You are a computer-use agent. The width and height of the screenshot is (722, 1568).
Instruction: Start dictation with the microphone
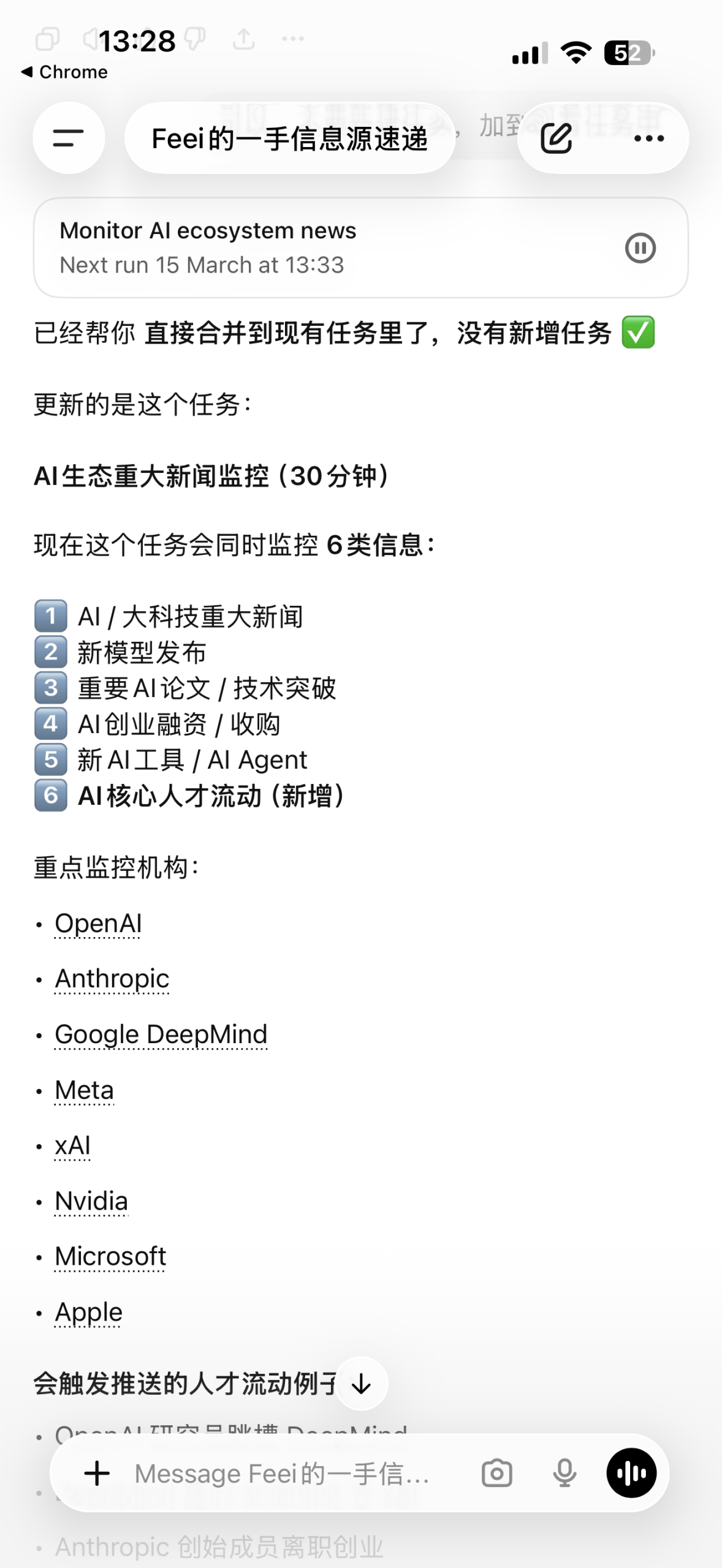coord(564,1473)
